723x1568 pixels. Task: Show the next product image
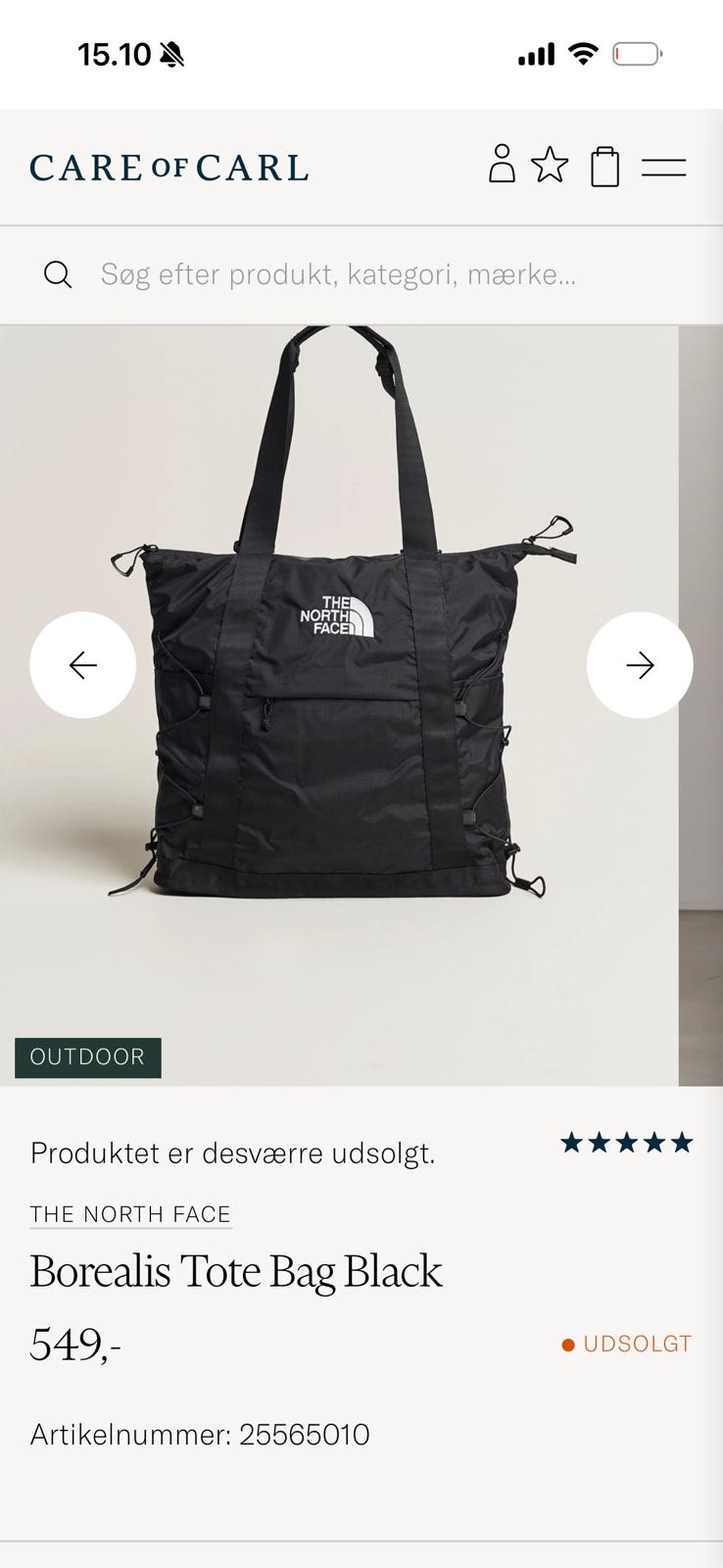click(640, 665)
